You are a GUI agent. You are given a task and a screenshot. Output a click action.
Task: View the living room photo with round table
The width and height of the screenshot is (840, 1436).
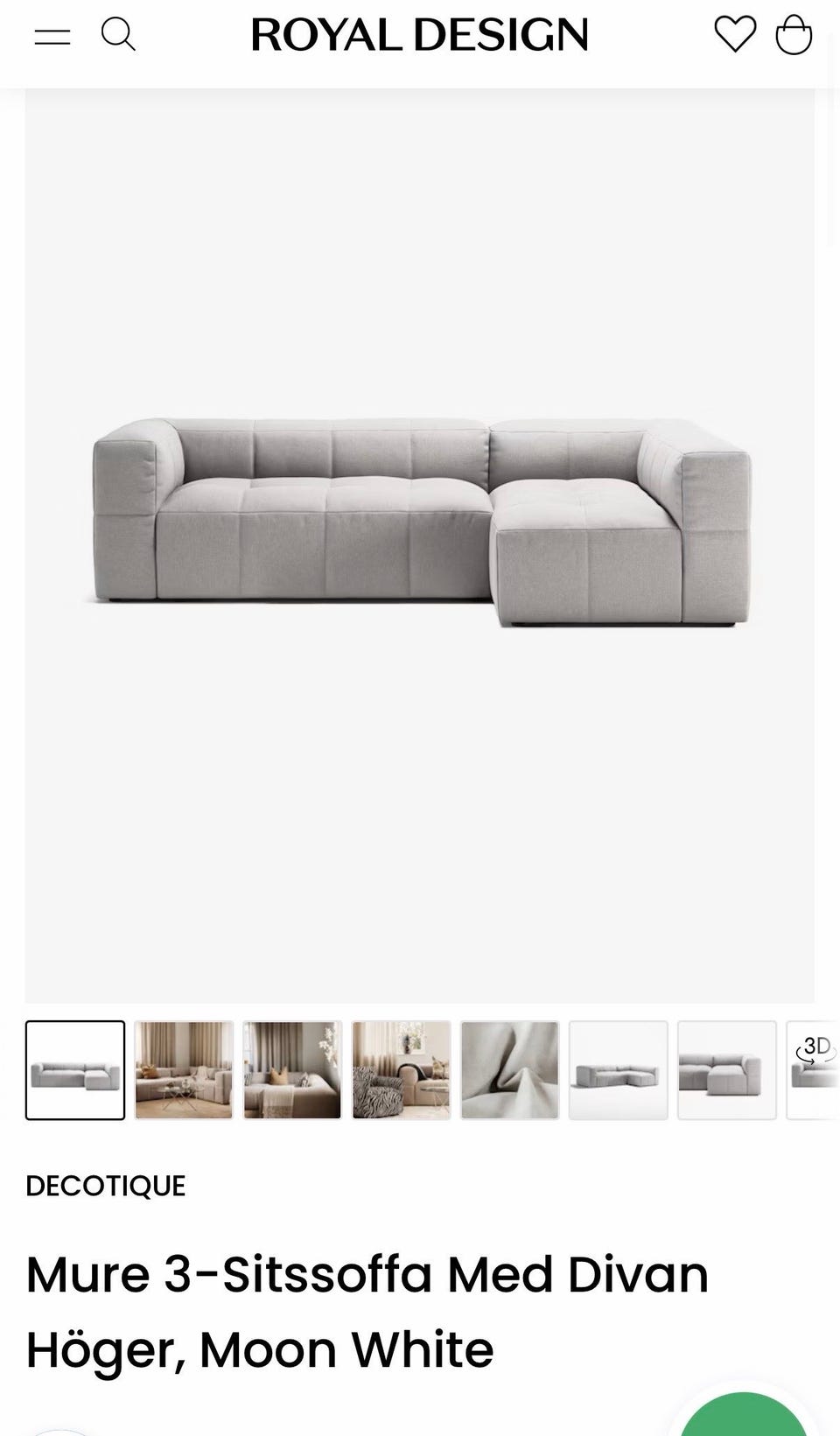point(184,1070)
